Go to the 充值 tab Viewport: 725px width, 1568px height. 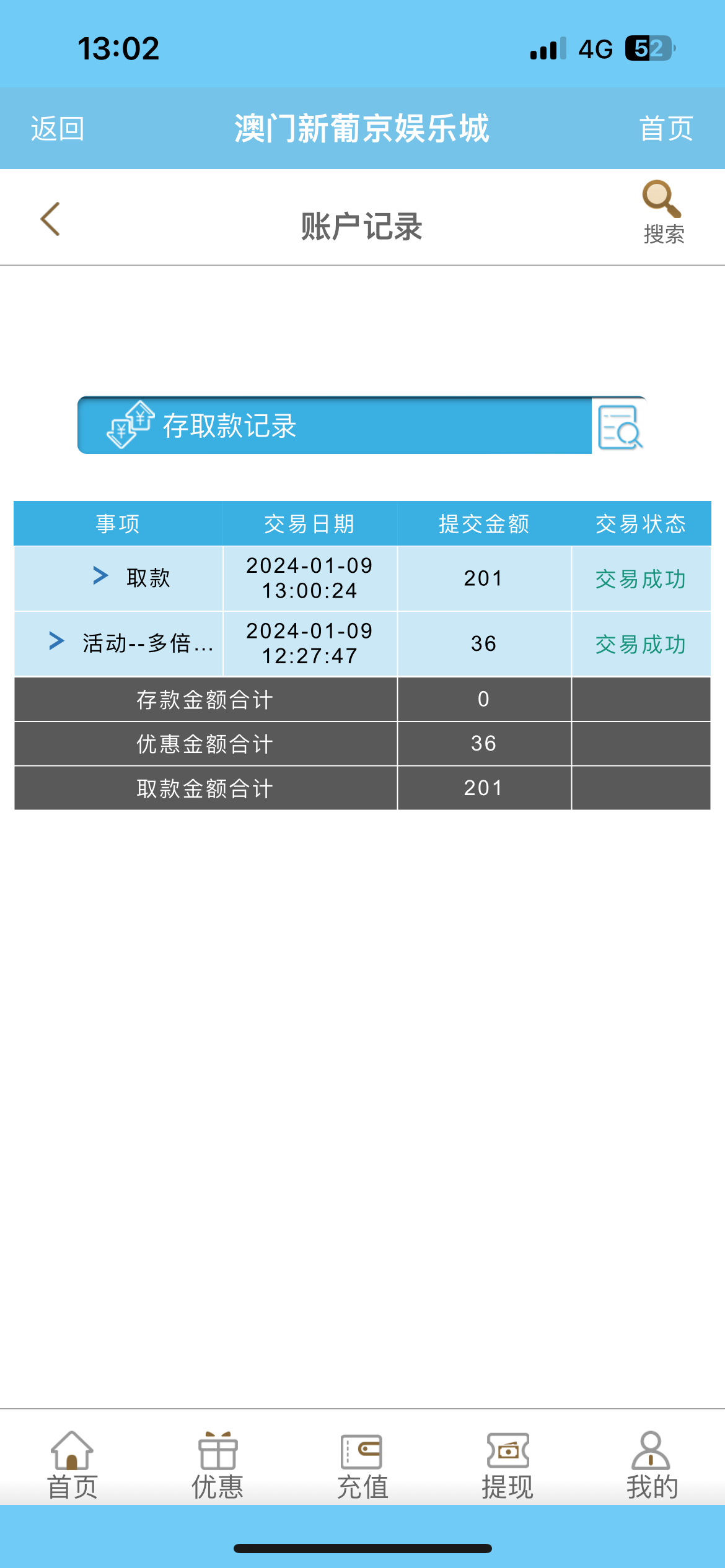[x=362, y=1465]
